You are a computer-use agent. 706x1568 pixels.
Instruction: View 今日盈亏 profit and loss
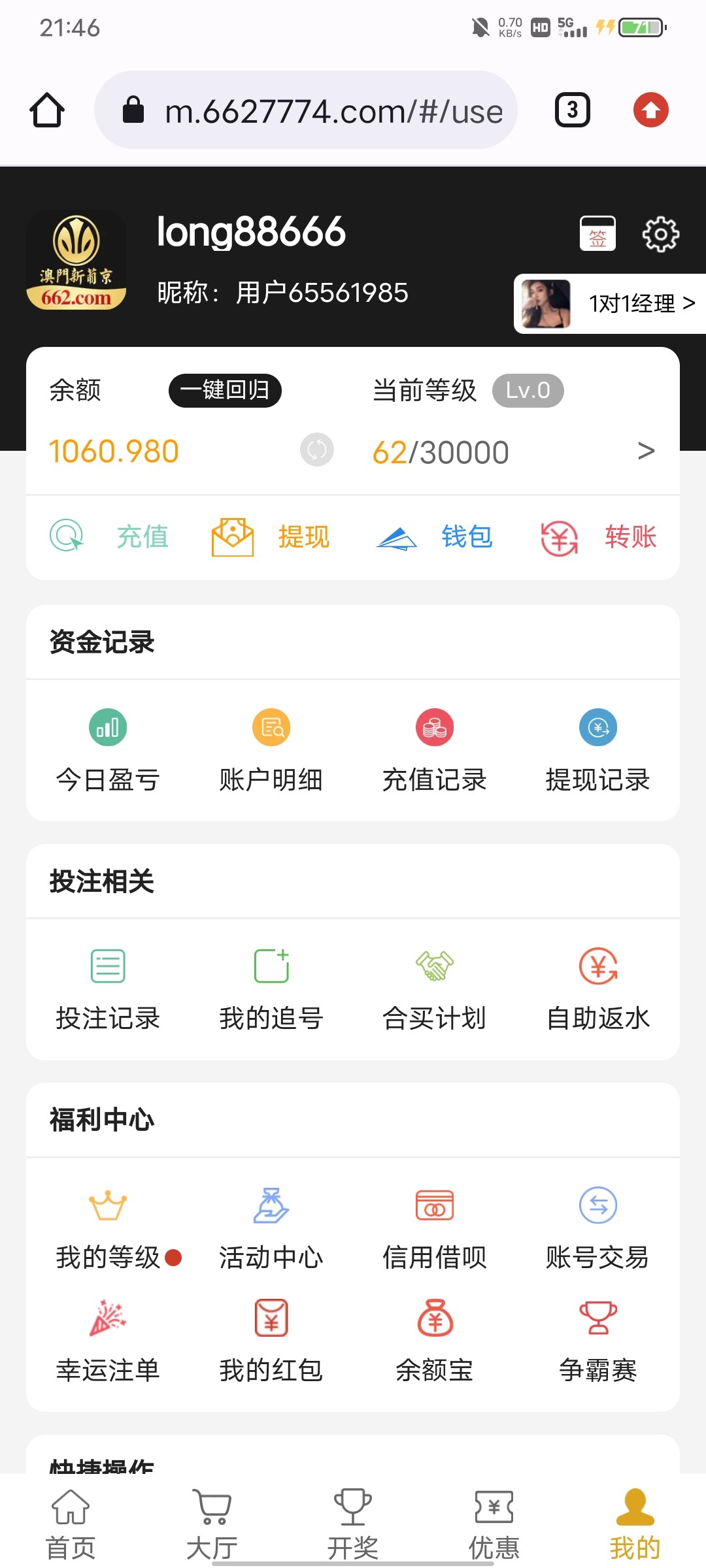(108, 750)
